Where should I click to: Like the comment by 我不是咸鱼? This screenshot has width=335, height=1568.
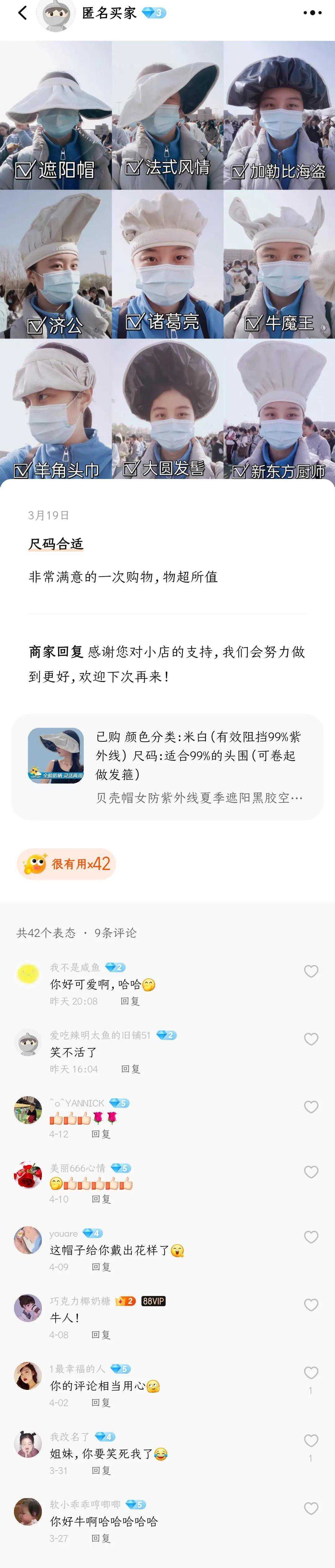pyautogui.click(x=311, y=972)
